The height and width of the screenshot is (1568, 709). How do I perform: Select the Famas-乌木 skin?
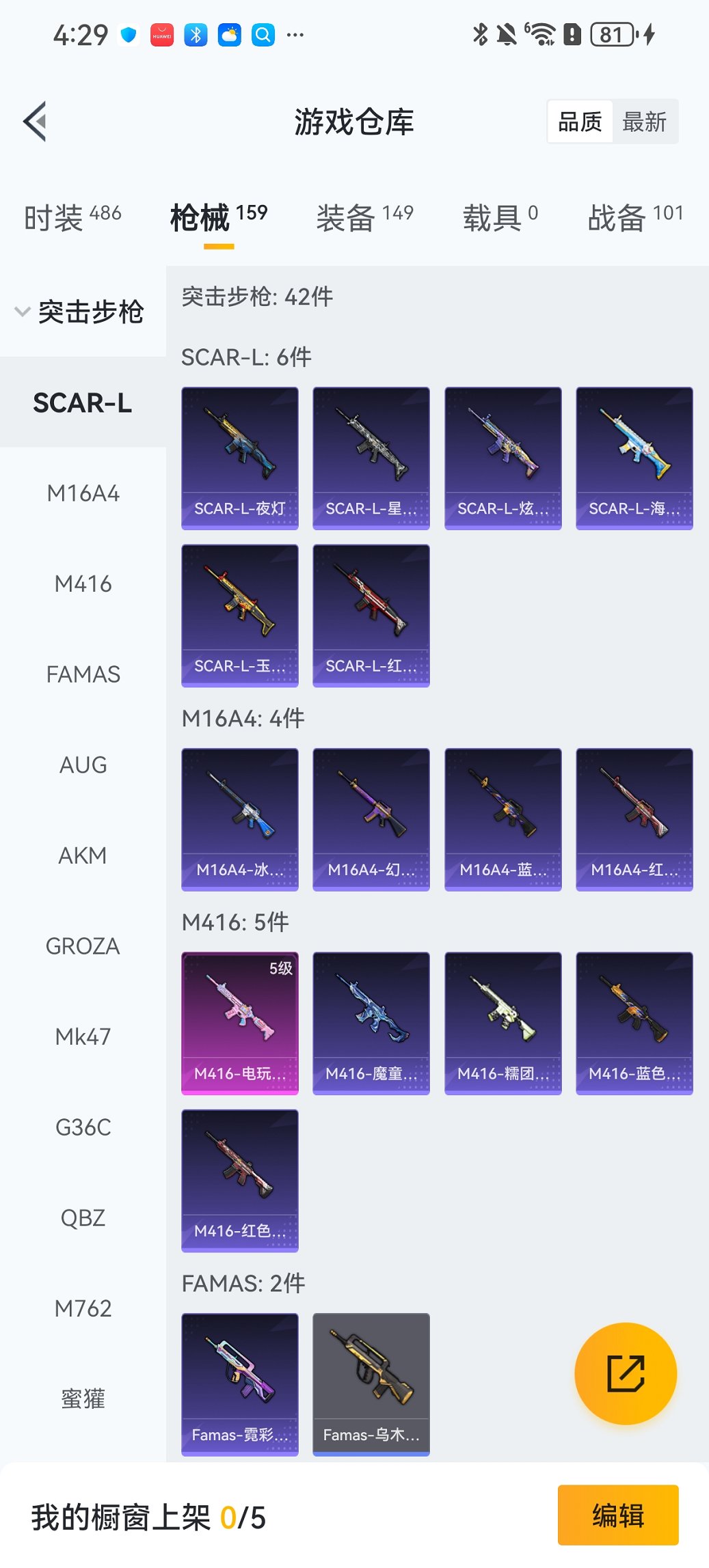click(x=371, y=1384)
